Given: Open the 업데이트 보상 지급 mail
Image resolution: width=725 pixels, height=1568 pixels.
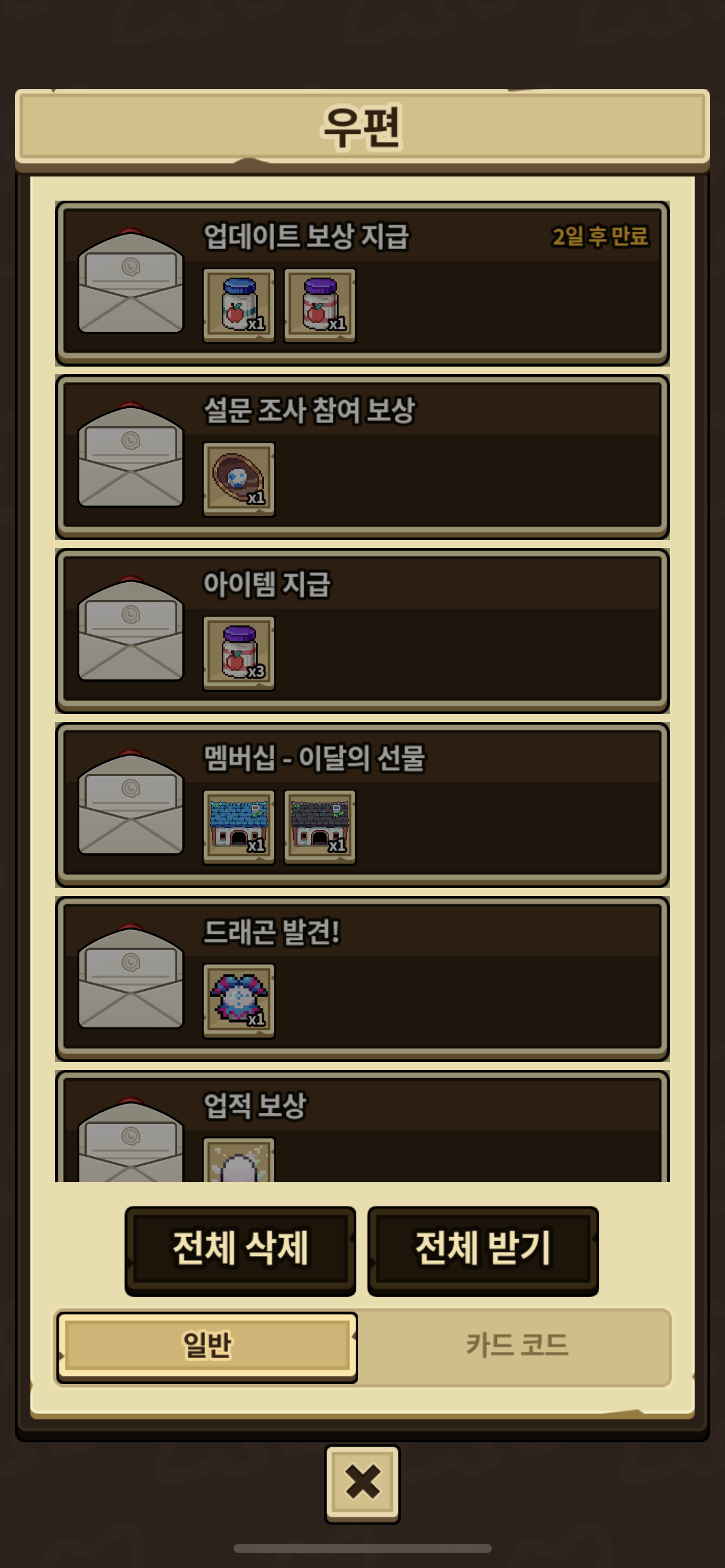Looking at the screenshot, I should point(362,284).
